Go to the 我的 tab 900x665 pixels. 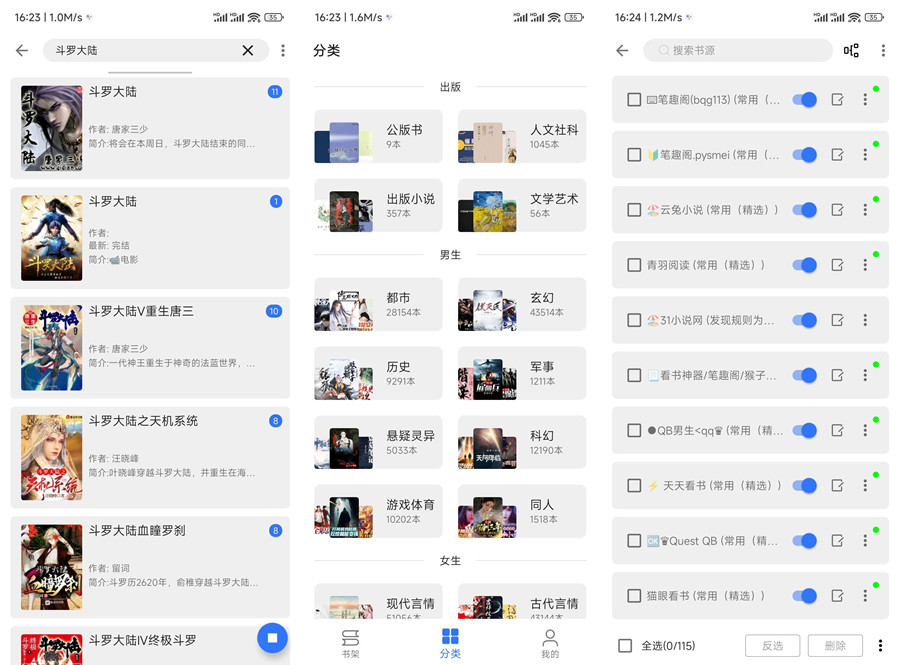[x=550, y=643]
